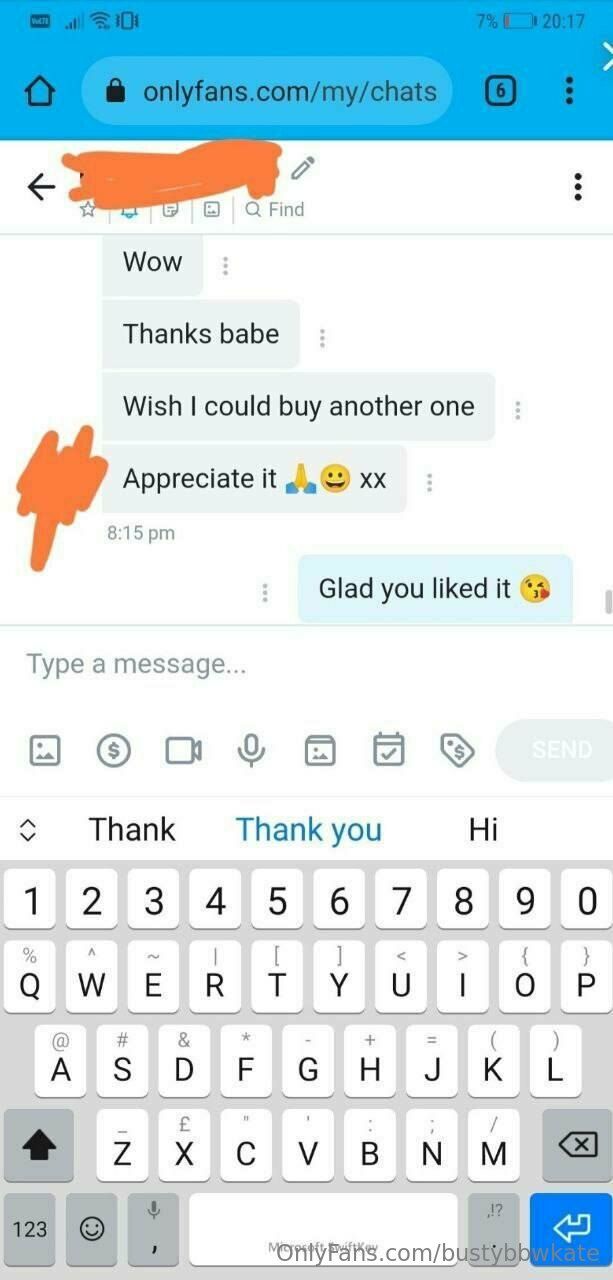
Task: Set a message price with the tag icon
Action: pyautogui.click(x=457, y=750)
